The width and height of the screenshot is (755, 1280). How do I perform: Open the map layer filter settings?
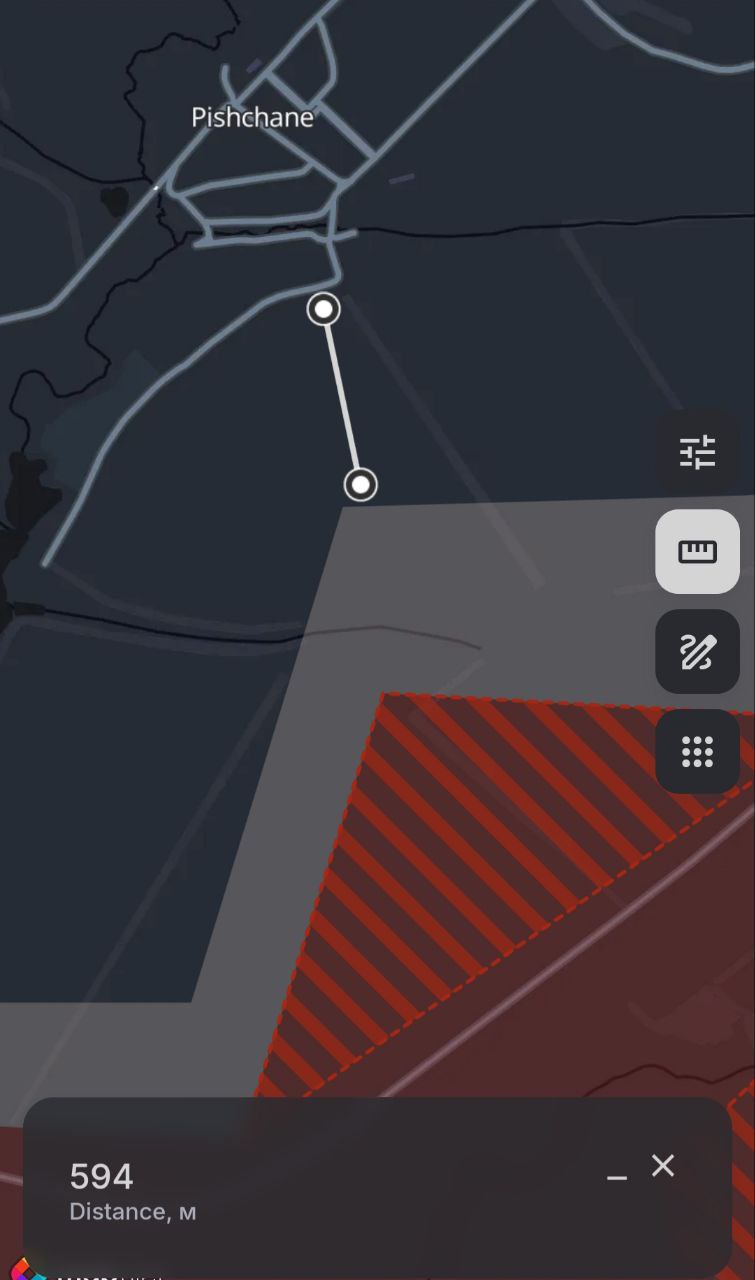coord(697,452)
